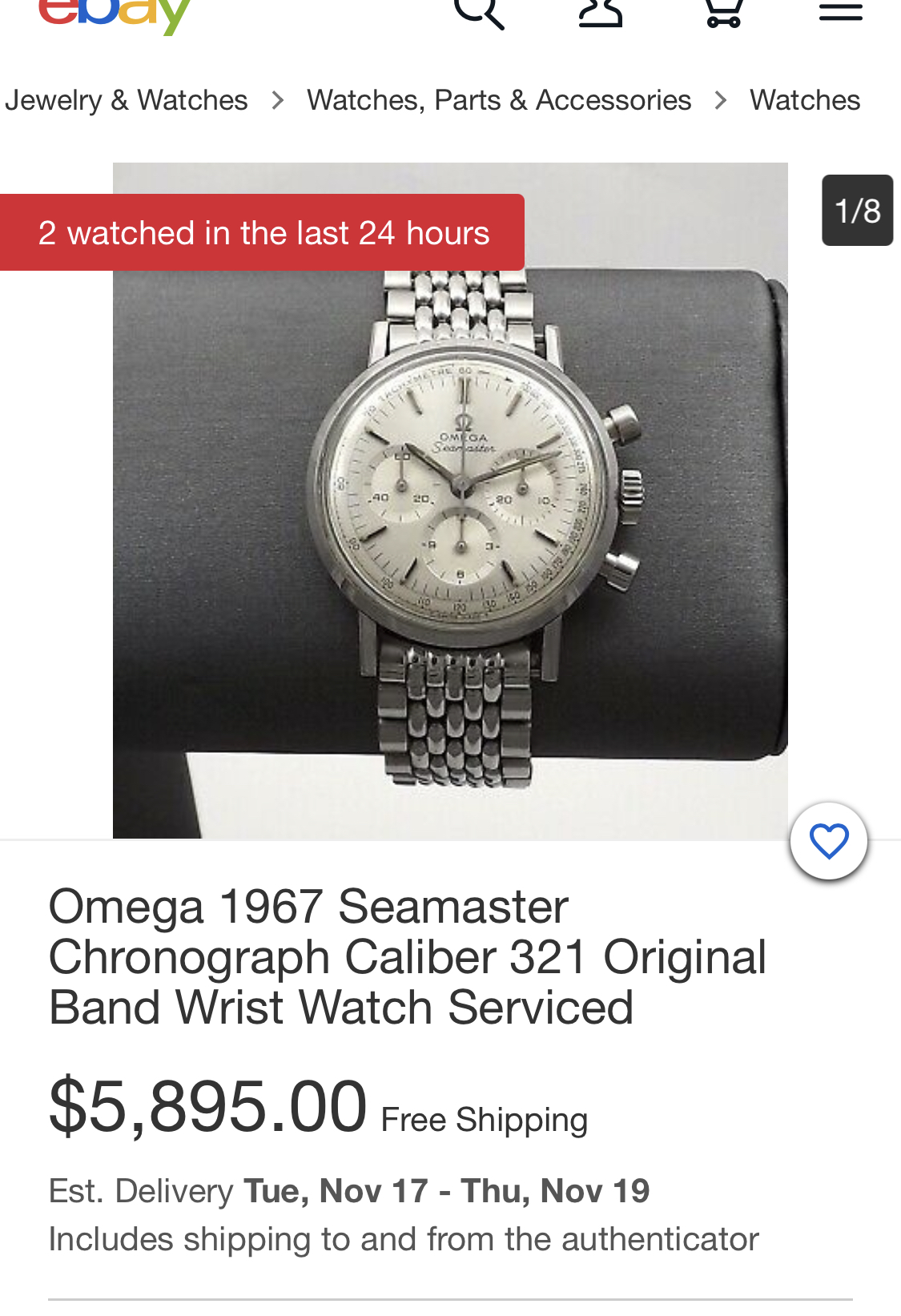Open the hamburger menu
Screen dimensions: 901x1316
click(840, 11)
